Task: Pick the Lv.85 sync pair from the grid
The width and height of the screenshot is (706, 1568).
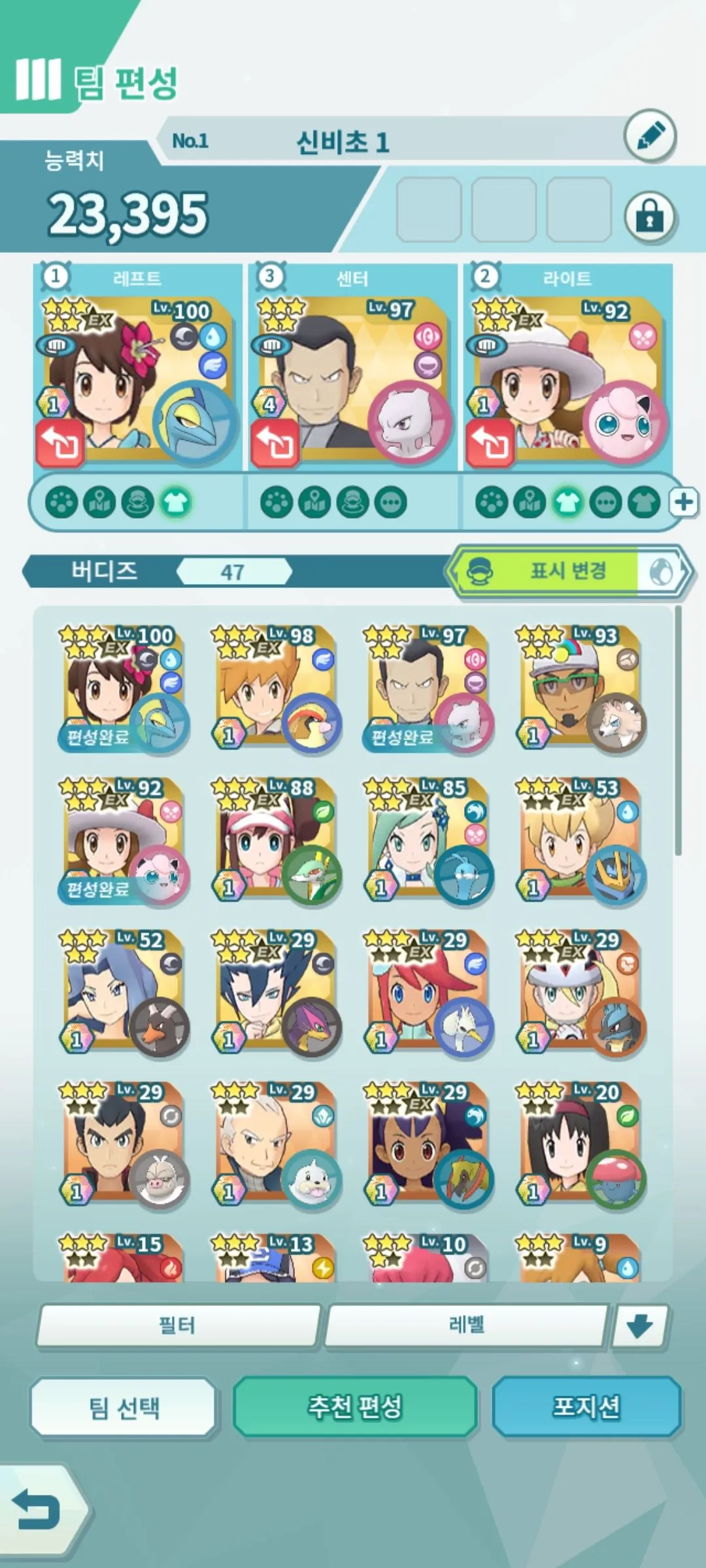Action: click(x=428, y=841)
